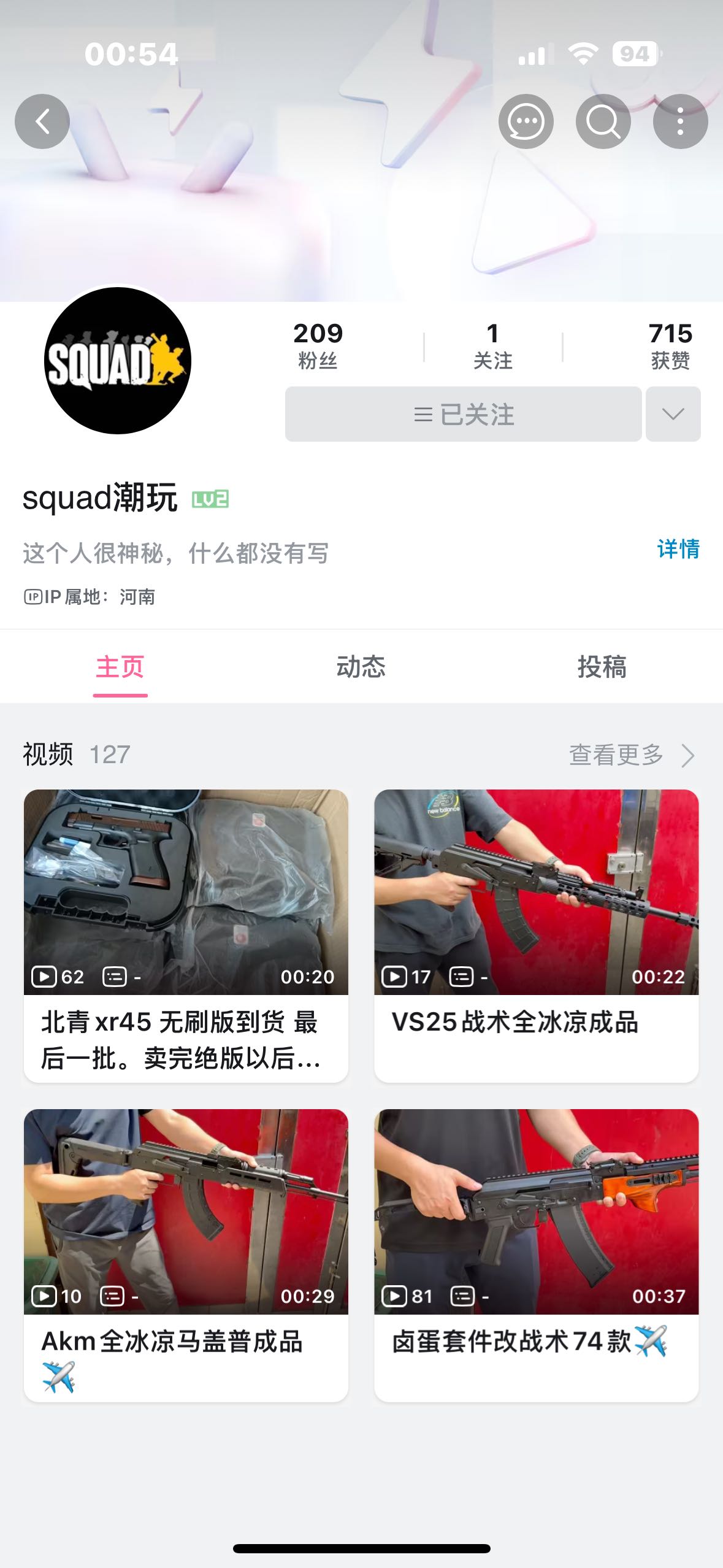Open private message chat icon
Screen dimensions: 723x1568
[x=526, y=121]
